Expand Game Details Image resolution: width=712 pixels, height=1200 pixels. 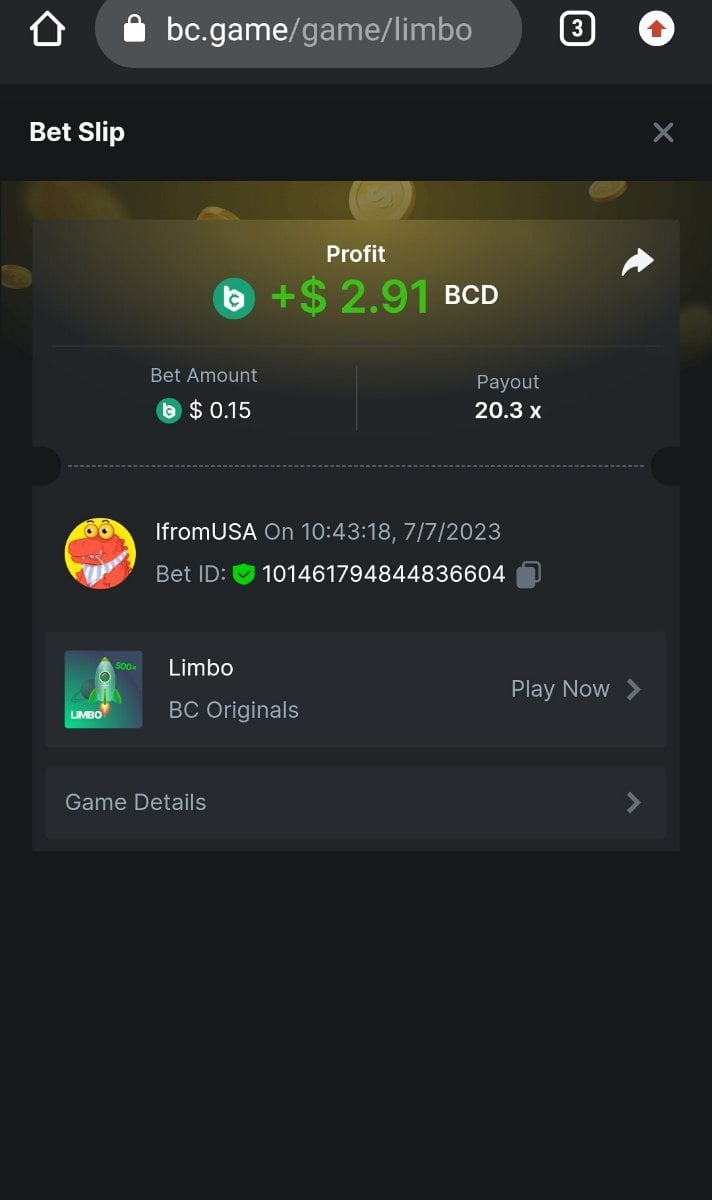355,802
